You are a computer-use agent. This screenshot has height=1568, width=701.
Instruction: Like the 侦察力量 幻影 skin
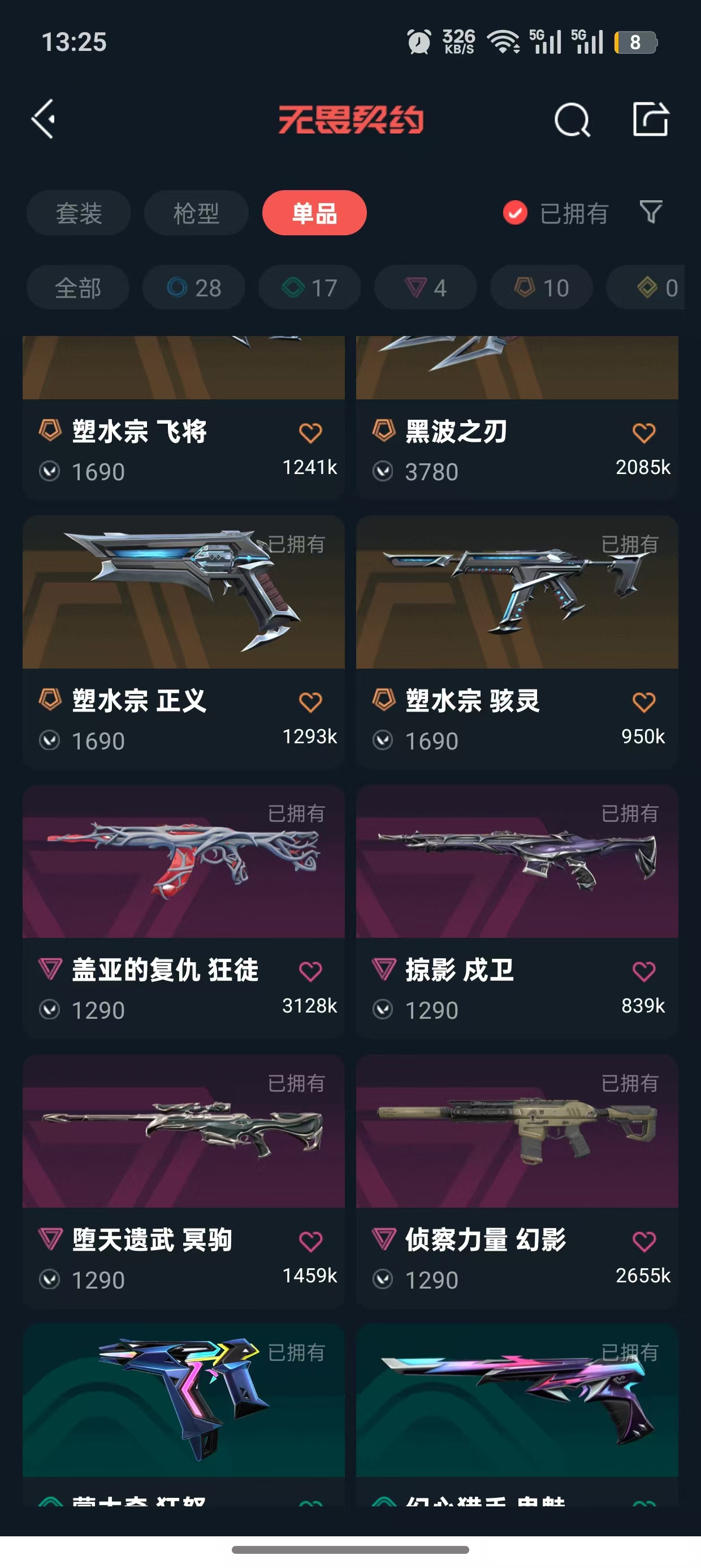point(644,1240)
